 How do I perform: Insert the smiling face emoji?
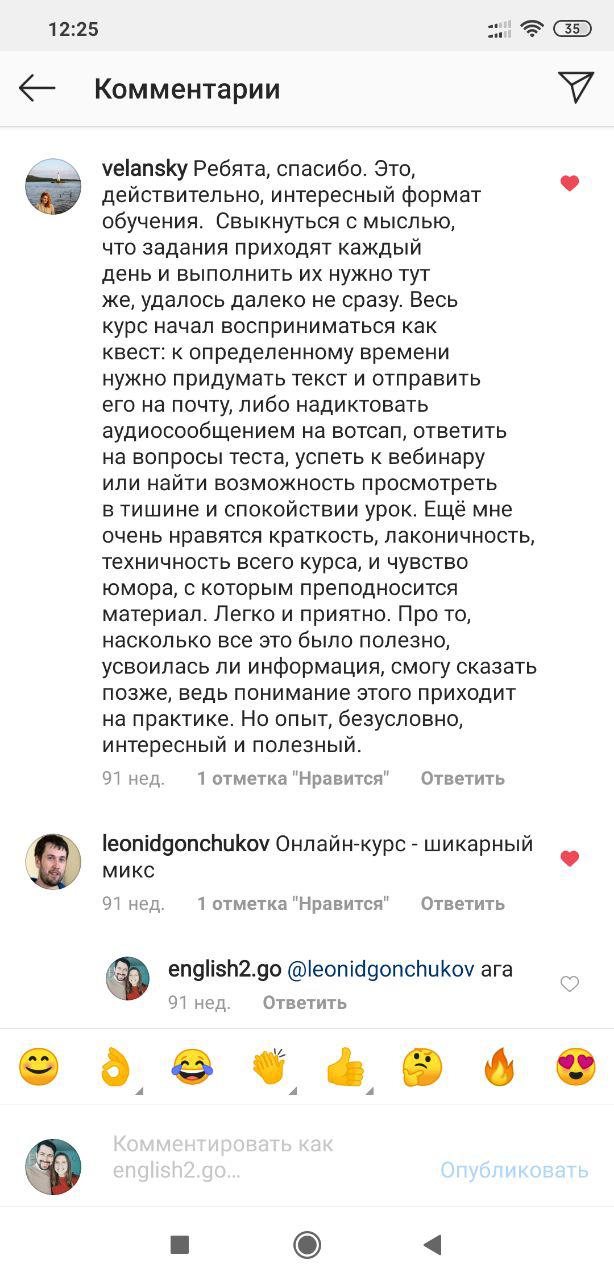[40, 1067]
